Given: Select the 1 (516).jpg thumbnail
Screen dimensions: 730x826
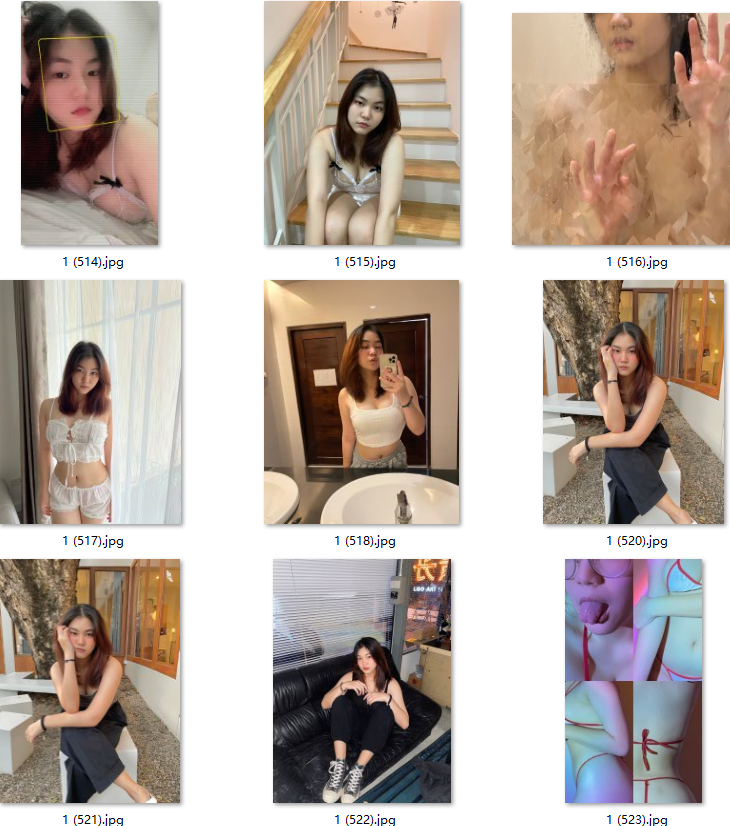Looking at the screenshot, I should [621, 129].
